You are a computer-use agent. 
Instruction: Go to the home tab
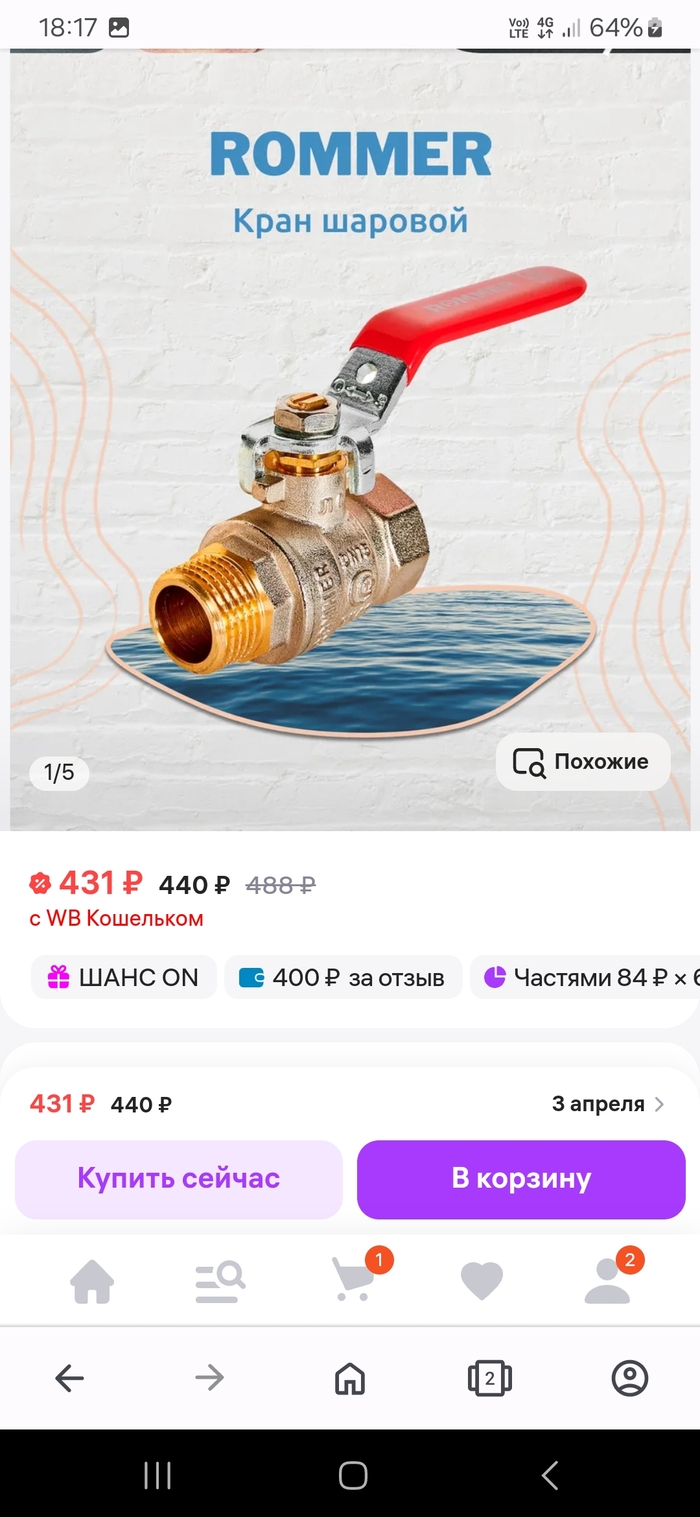[x=92, y=1281]
